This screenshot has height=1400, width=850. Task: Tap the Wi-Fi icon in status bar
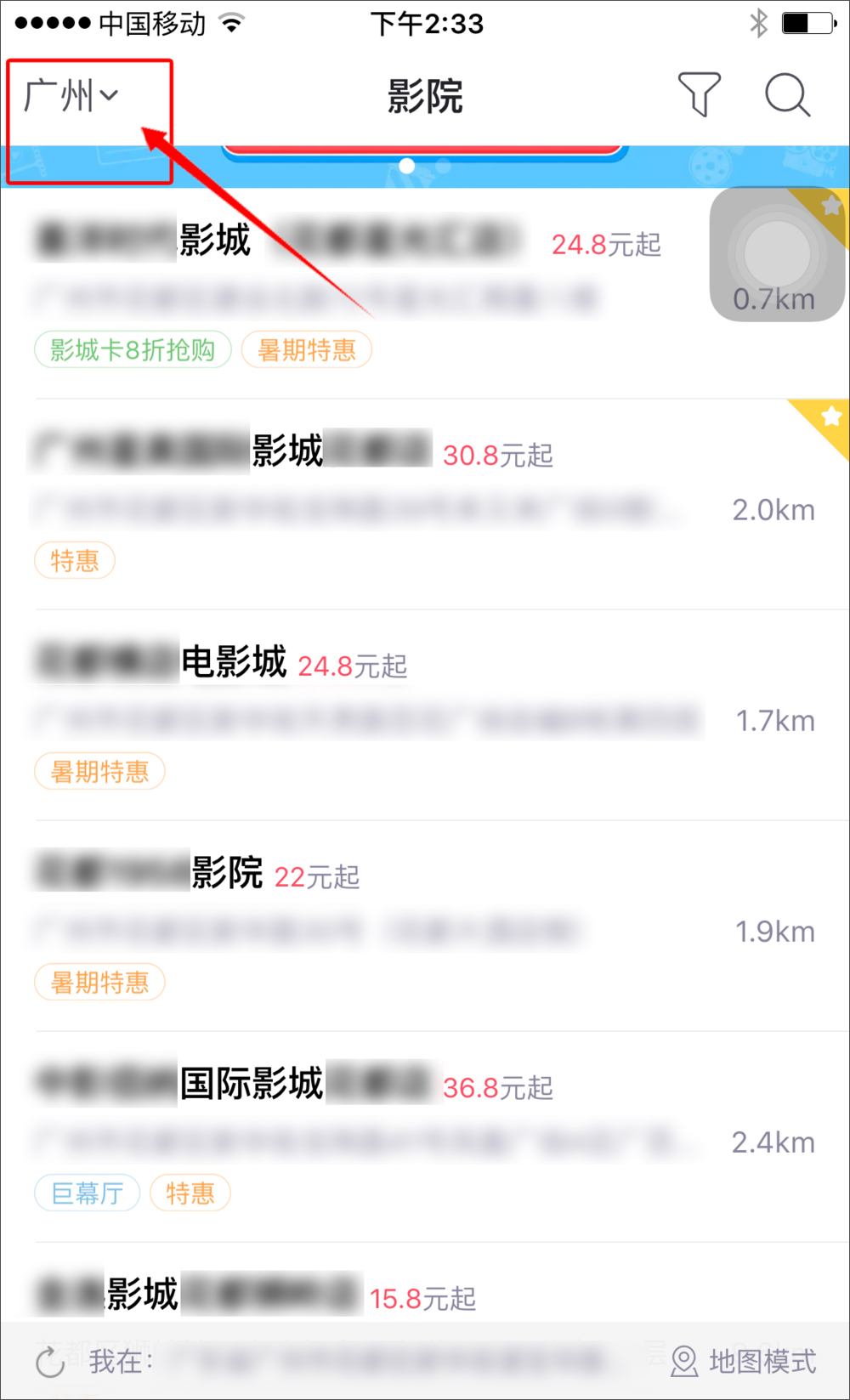coord(231,23)
